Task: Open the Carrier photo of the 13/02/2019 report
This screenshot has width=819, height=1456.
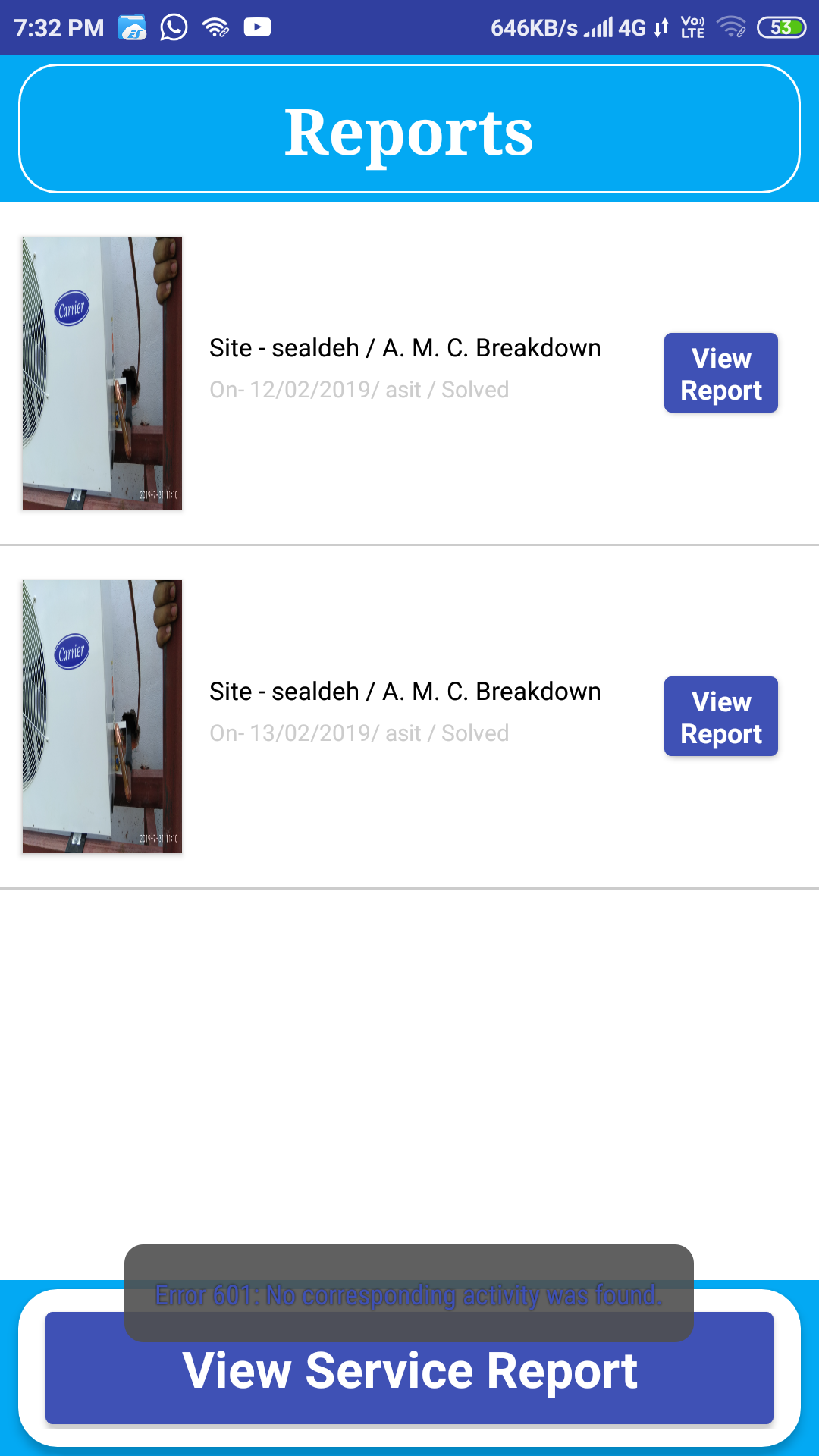Action: (102, 717)
